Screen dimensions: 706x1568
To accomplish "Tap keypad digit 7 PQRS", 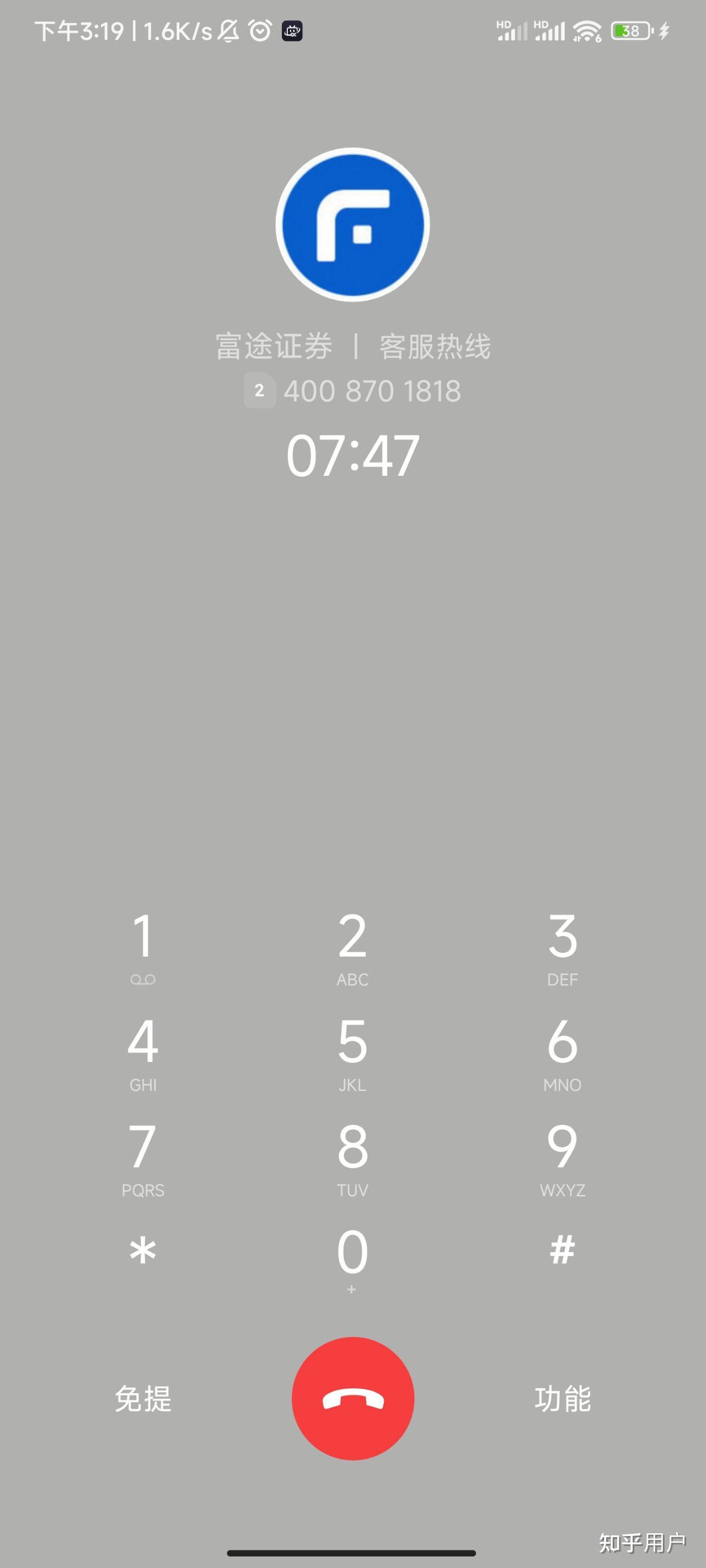I will tap(142, 1157).
